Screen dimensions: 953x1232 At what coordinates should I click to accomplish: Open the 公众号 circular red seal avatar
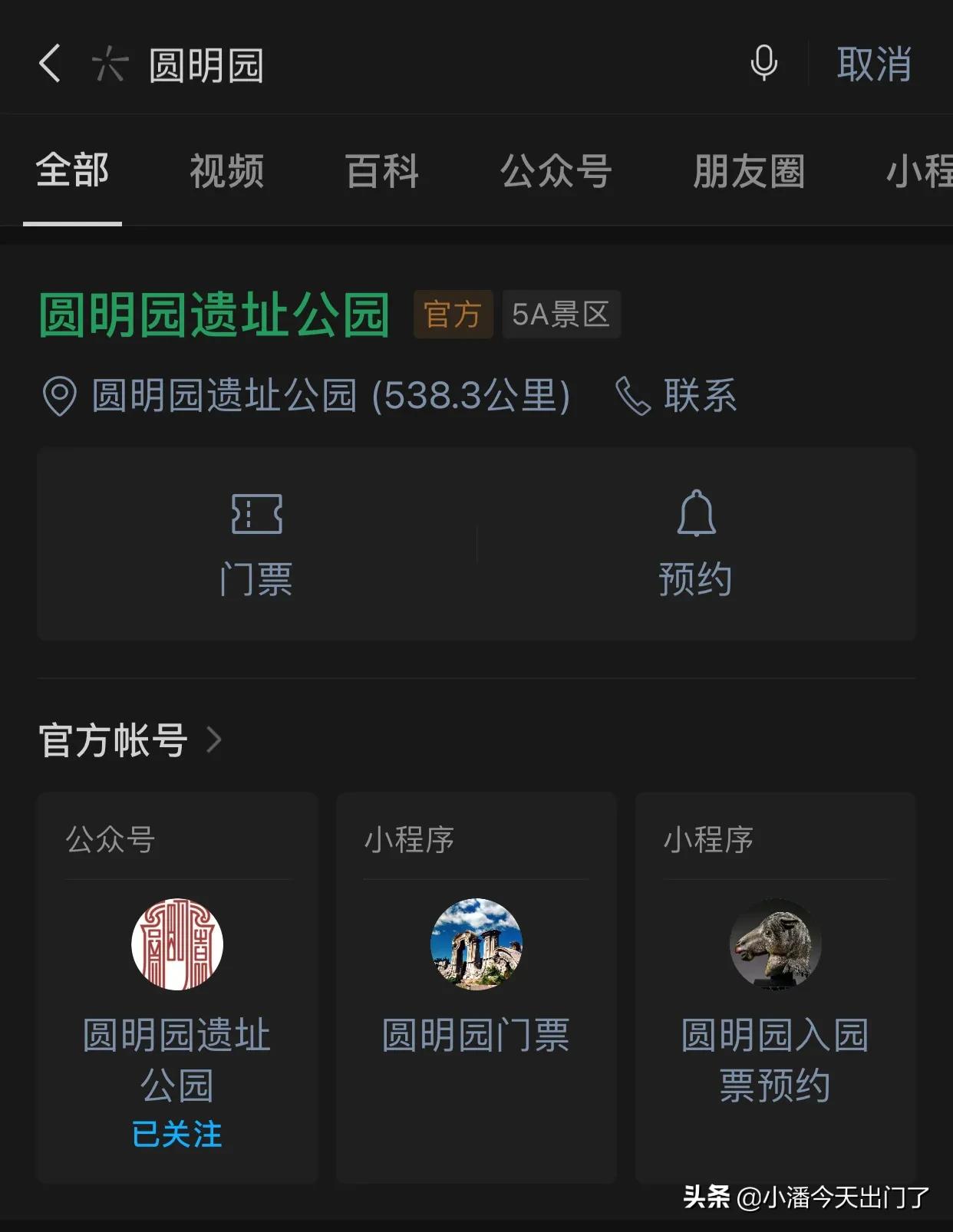point(178,946)
